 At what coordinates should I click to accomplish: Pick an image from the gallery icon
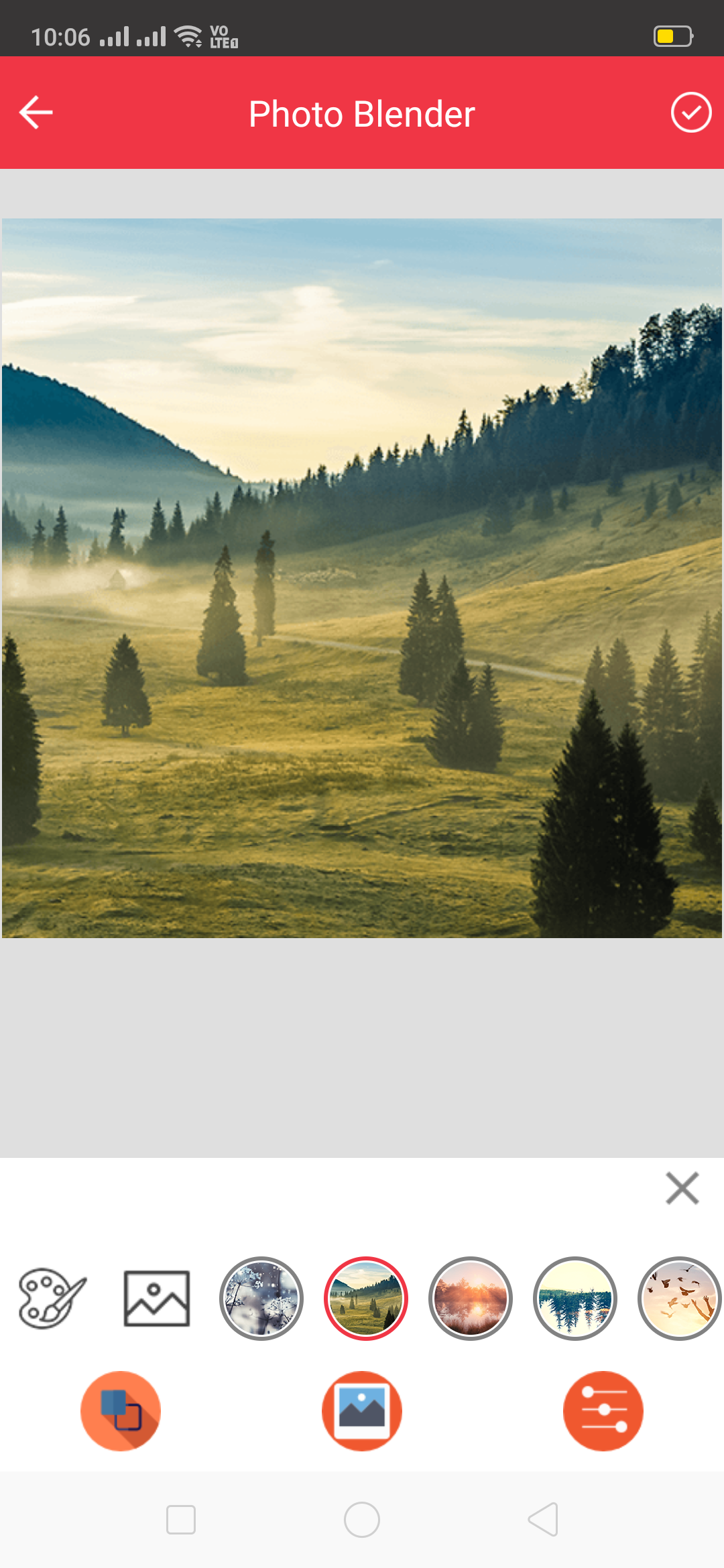(157, 1298)
